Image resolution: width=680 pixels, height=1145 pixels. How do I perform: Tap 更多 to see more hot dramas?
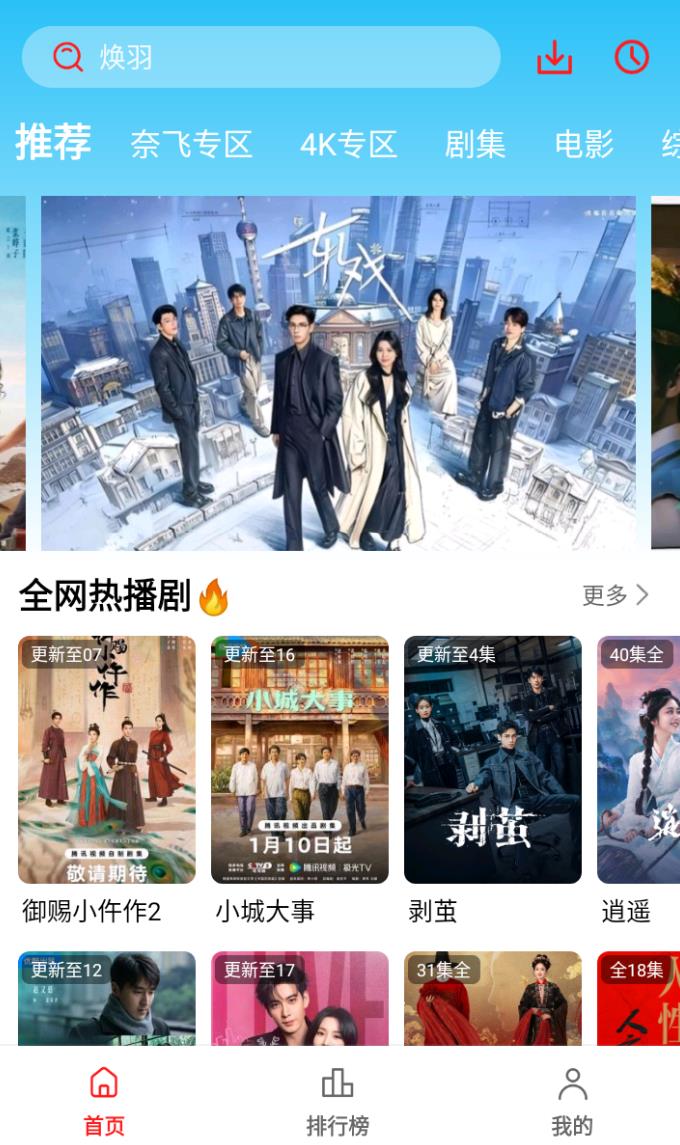coord(615,596)
